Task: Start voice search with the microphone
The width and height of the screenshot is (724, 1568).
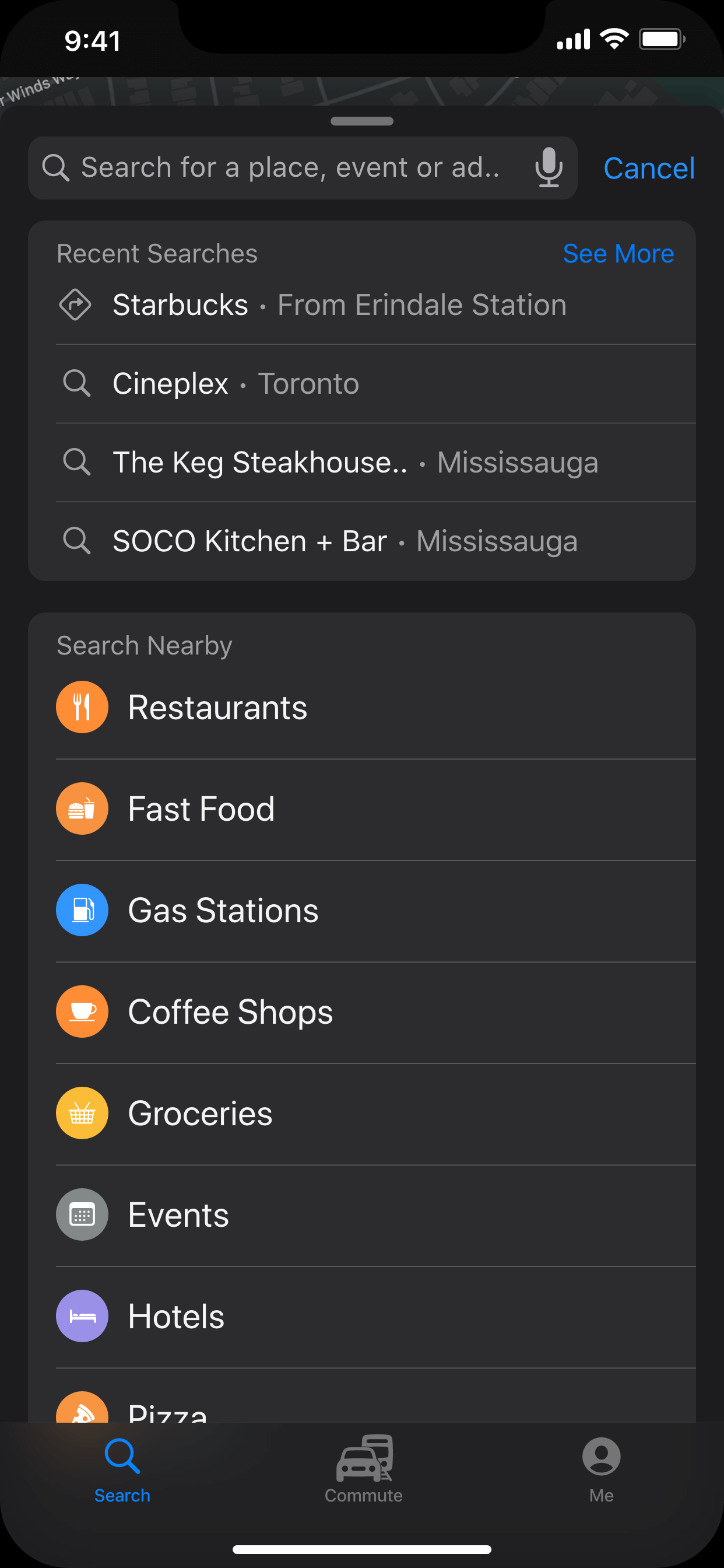Action: pyautogui.click(x=548, y=168)
